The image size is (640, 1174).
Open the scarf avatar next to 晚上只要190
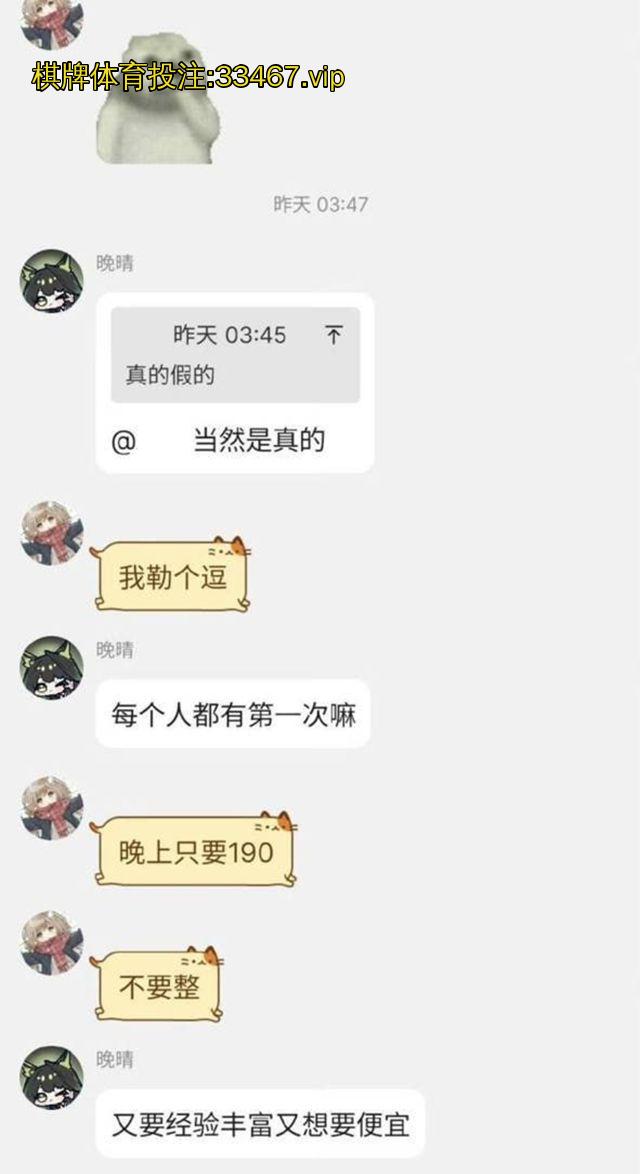[x=51, y=808]
